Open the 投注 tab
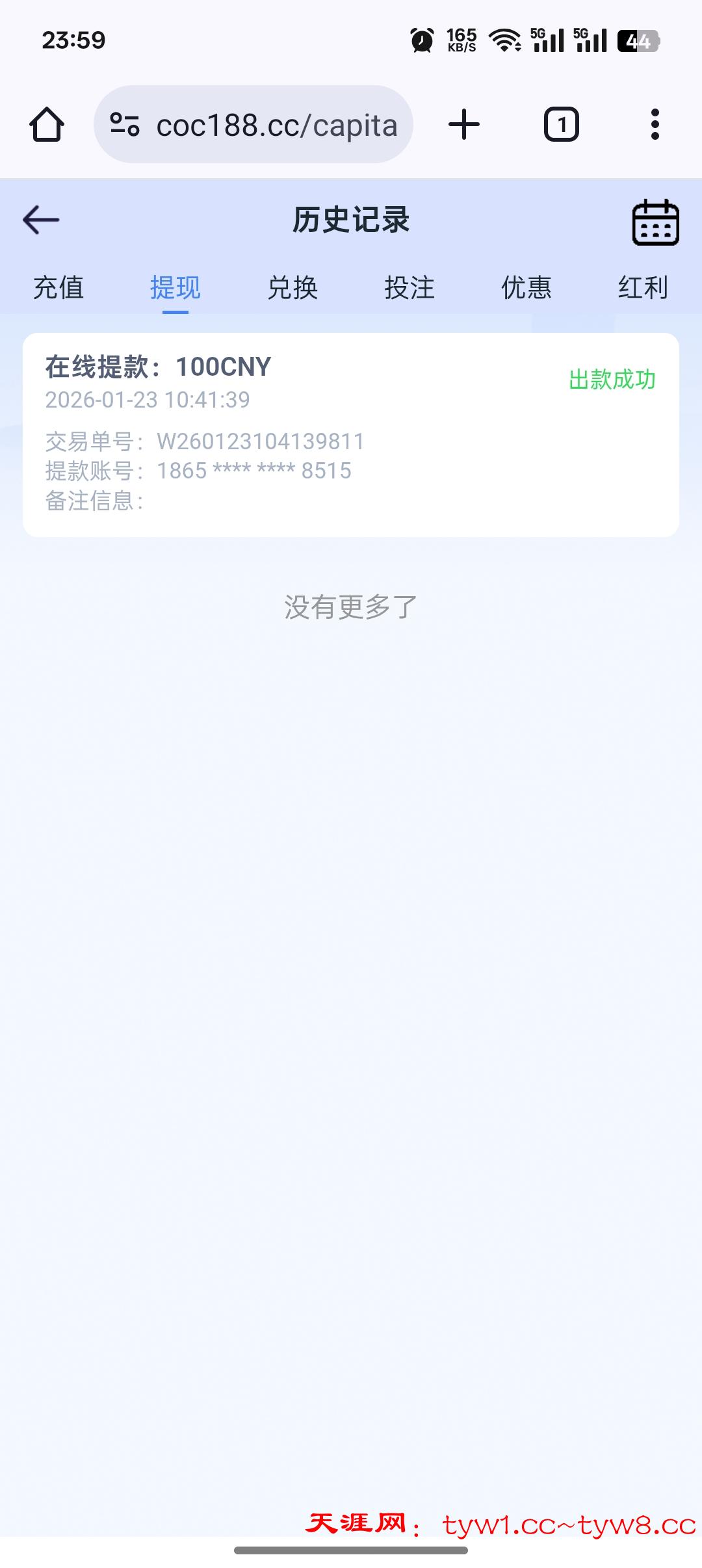The height and width of the screenshot is (1568, 702). pos(409,287)
